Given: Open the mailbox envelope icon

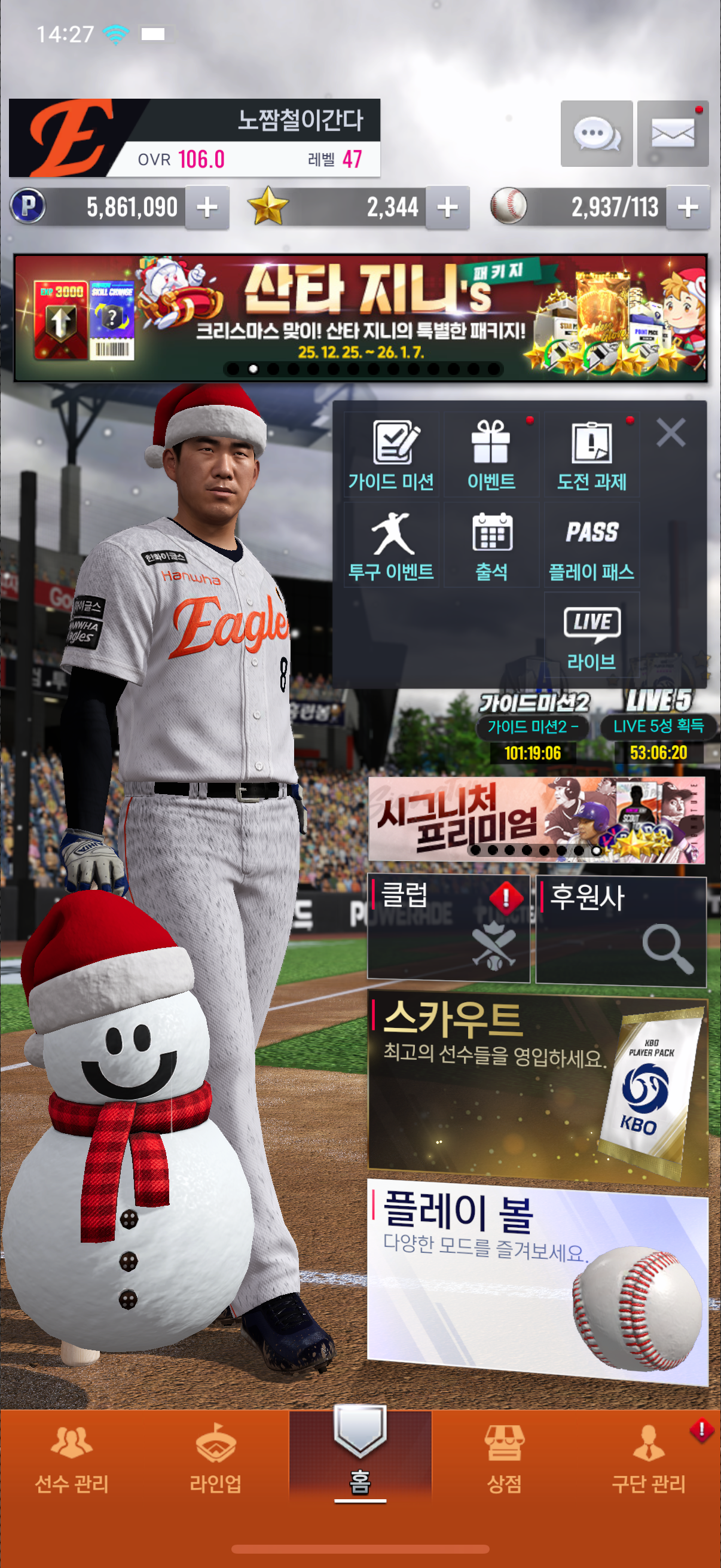Looking at the screenshot, I should click(x=673, y=133).
